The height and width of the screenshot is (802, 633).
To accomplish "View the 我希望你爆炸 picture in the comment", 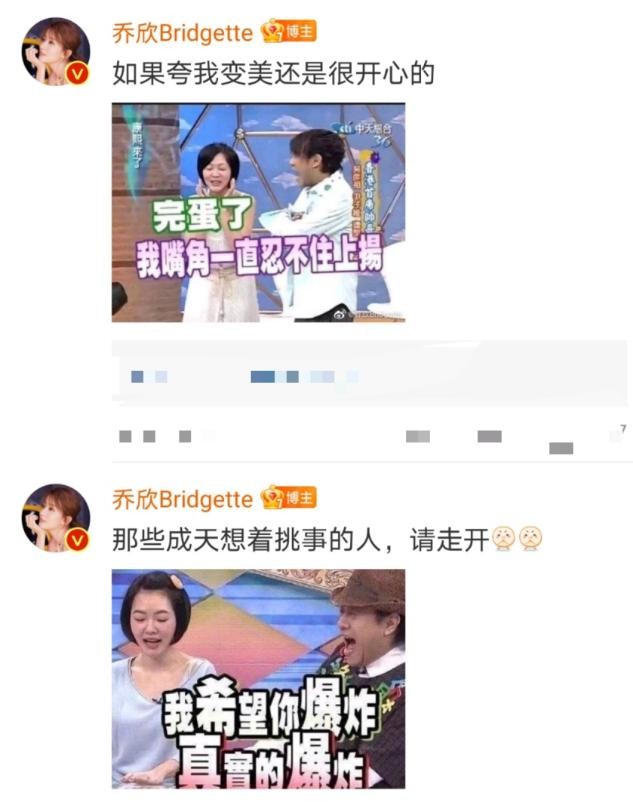I will click(258, 678).
